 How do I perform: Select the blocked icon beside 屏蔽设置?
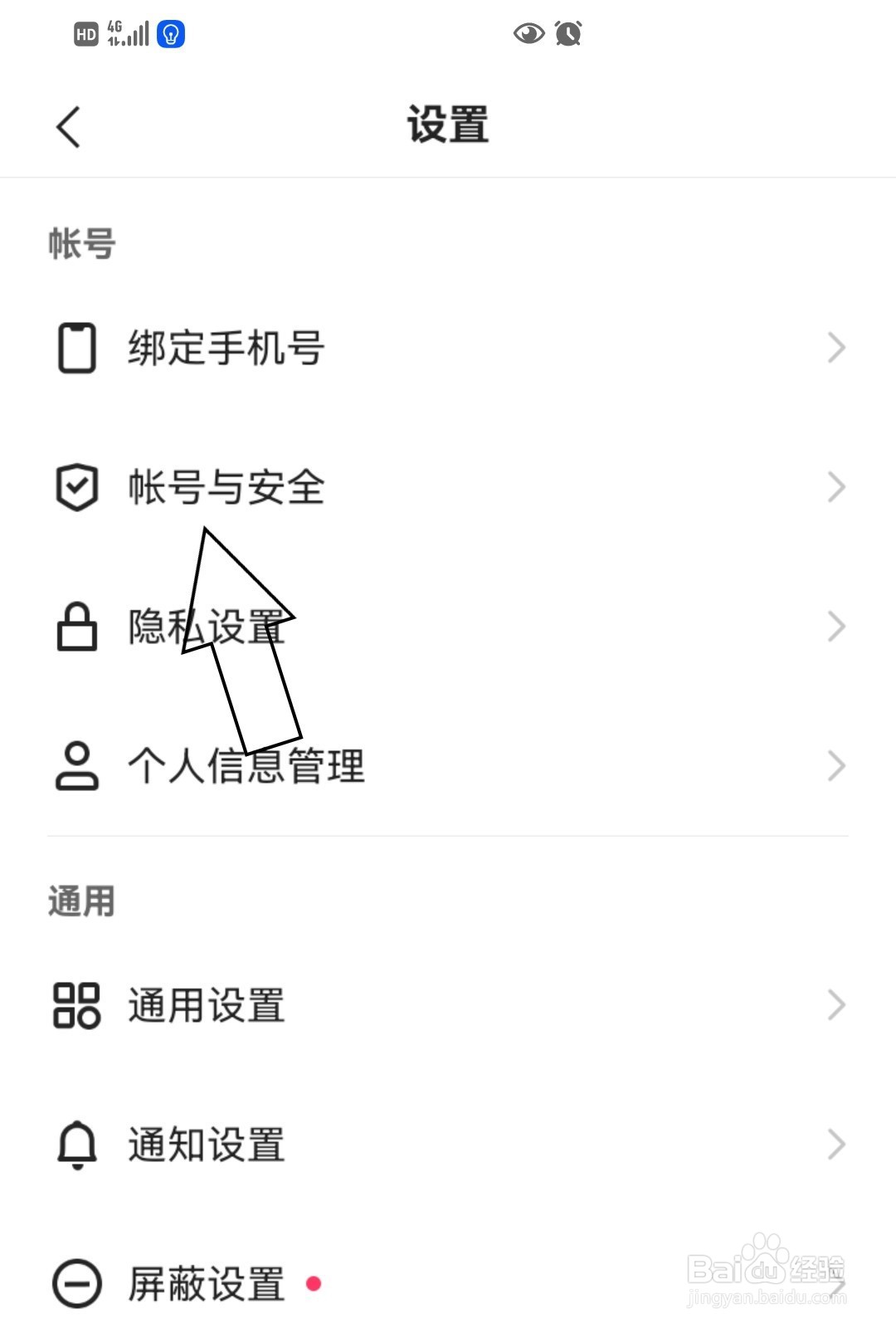(77, 1284)
